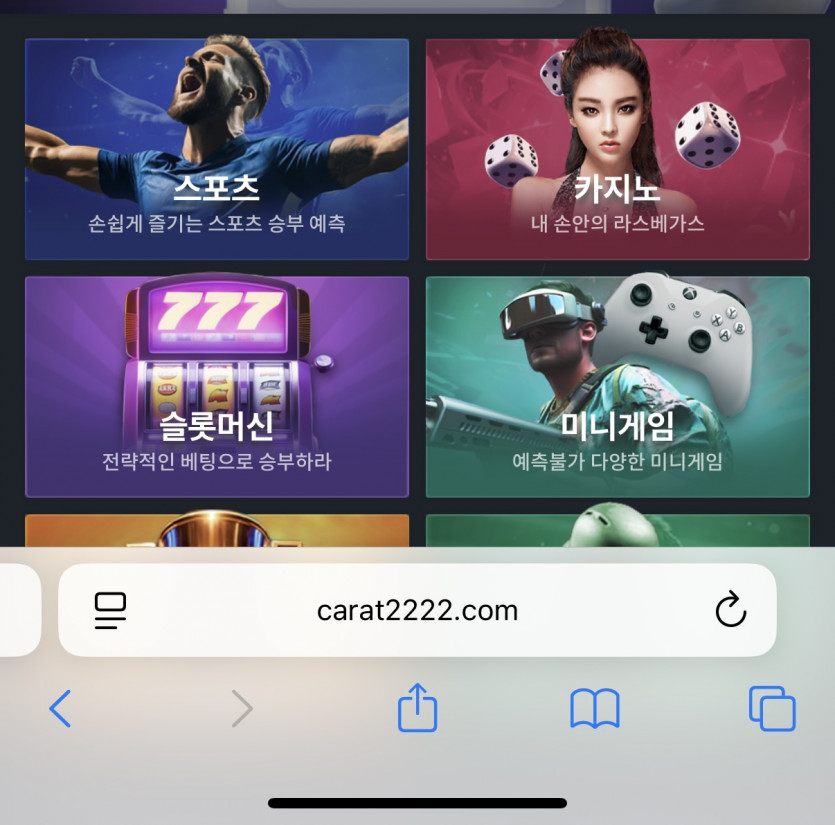This screenshot has width=835, height=825.
Task: Open the 미니게임 mini game tile
Action: (x=617, y=387)
